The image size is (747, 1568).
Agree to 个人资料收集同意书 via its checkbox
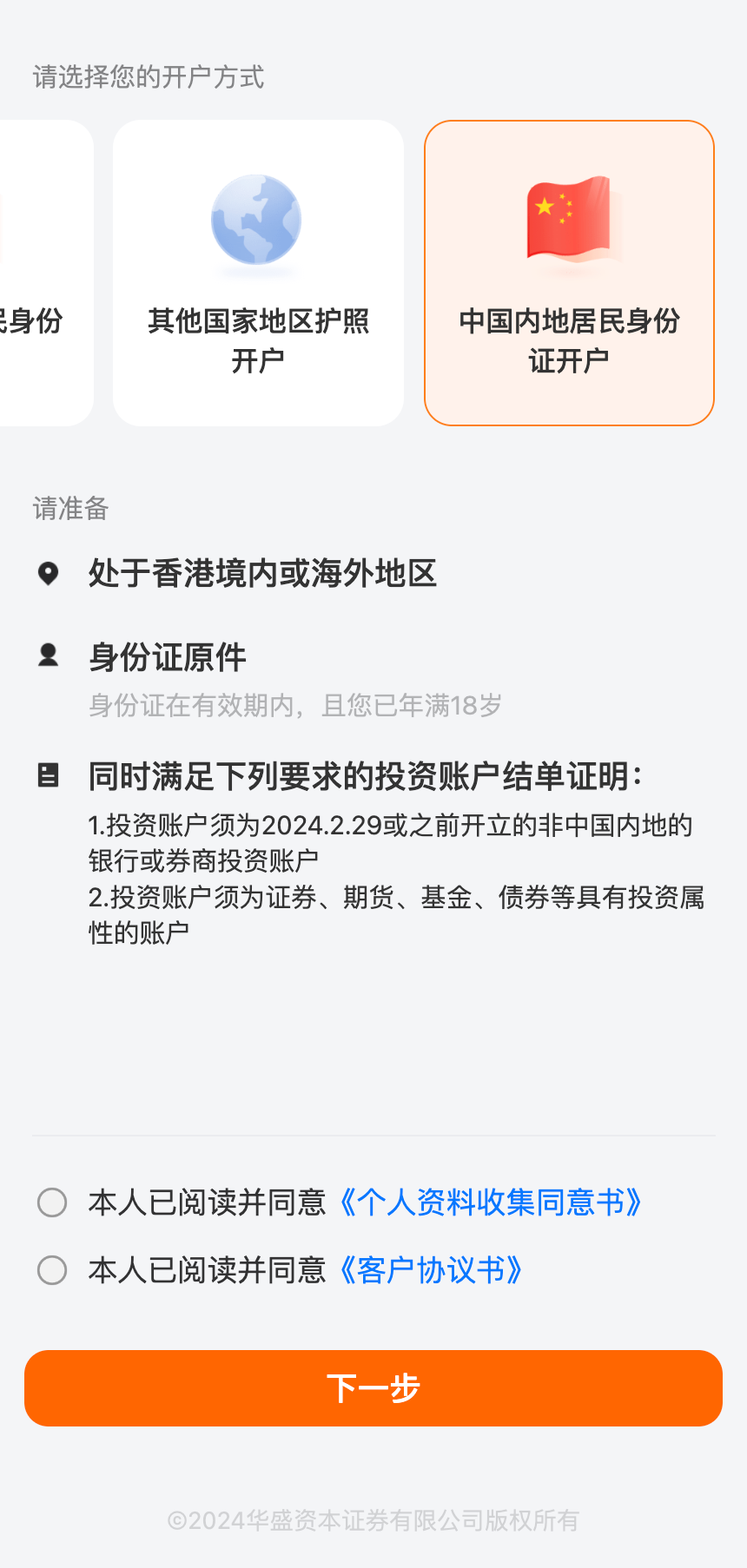pos(52,1202)
